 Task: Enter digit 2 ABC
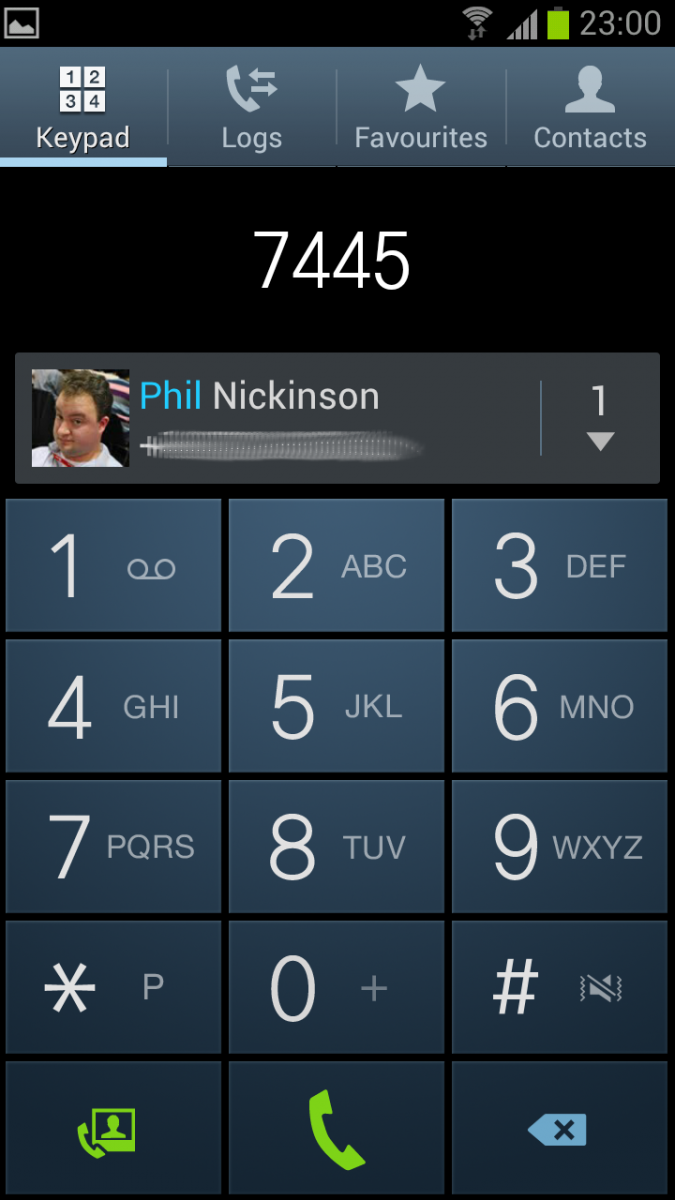tap(337, 566)
